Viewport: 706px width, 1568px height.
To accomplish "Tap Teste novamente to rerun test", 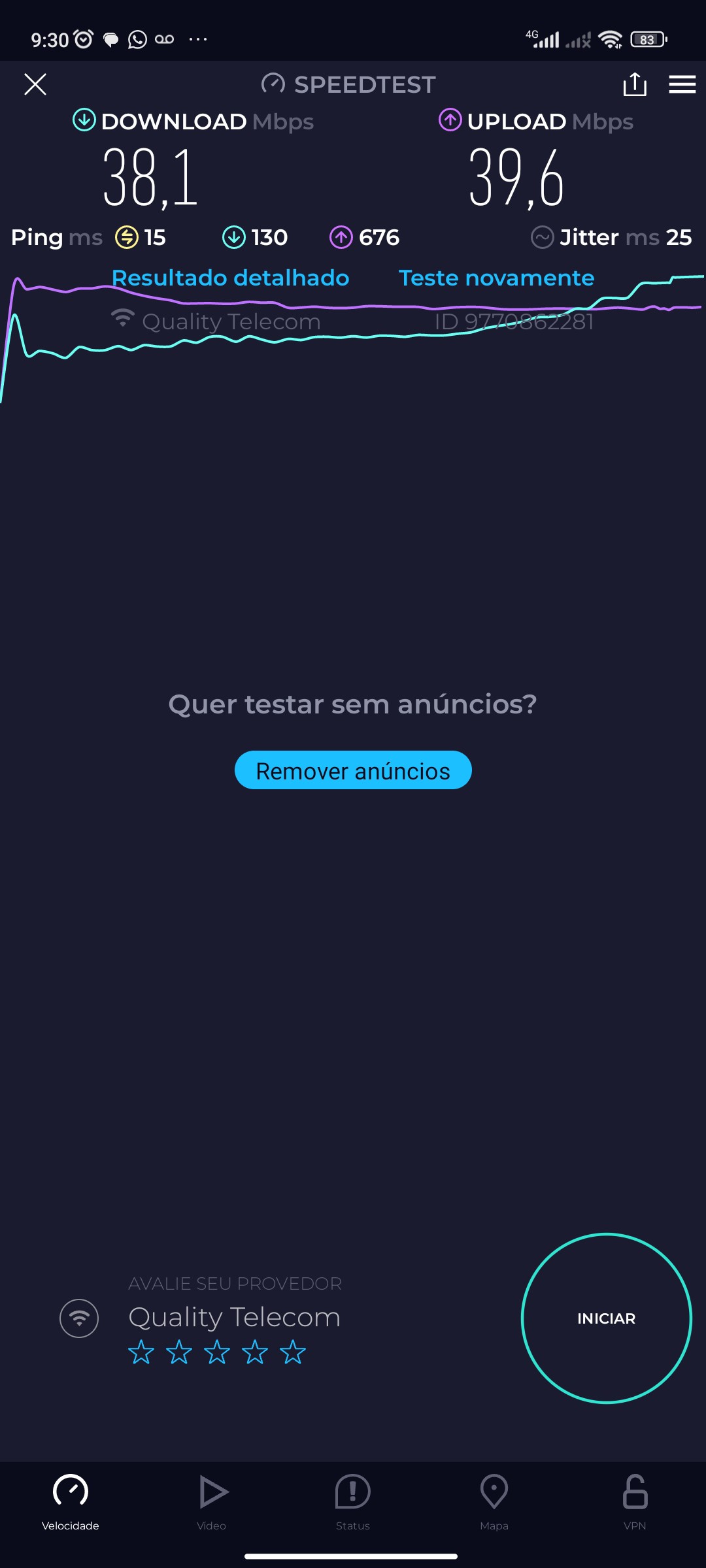I will point(496,278).
